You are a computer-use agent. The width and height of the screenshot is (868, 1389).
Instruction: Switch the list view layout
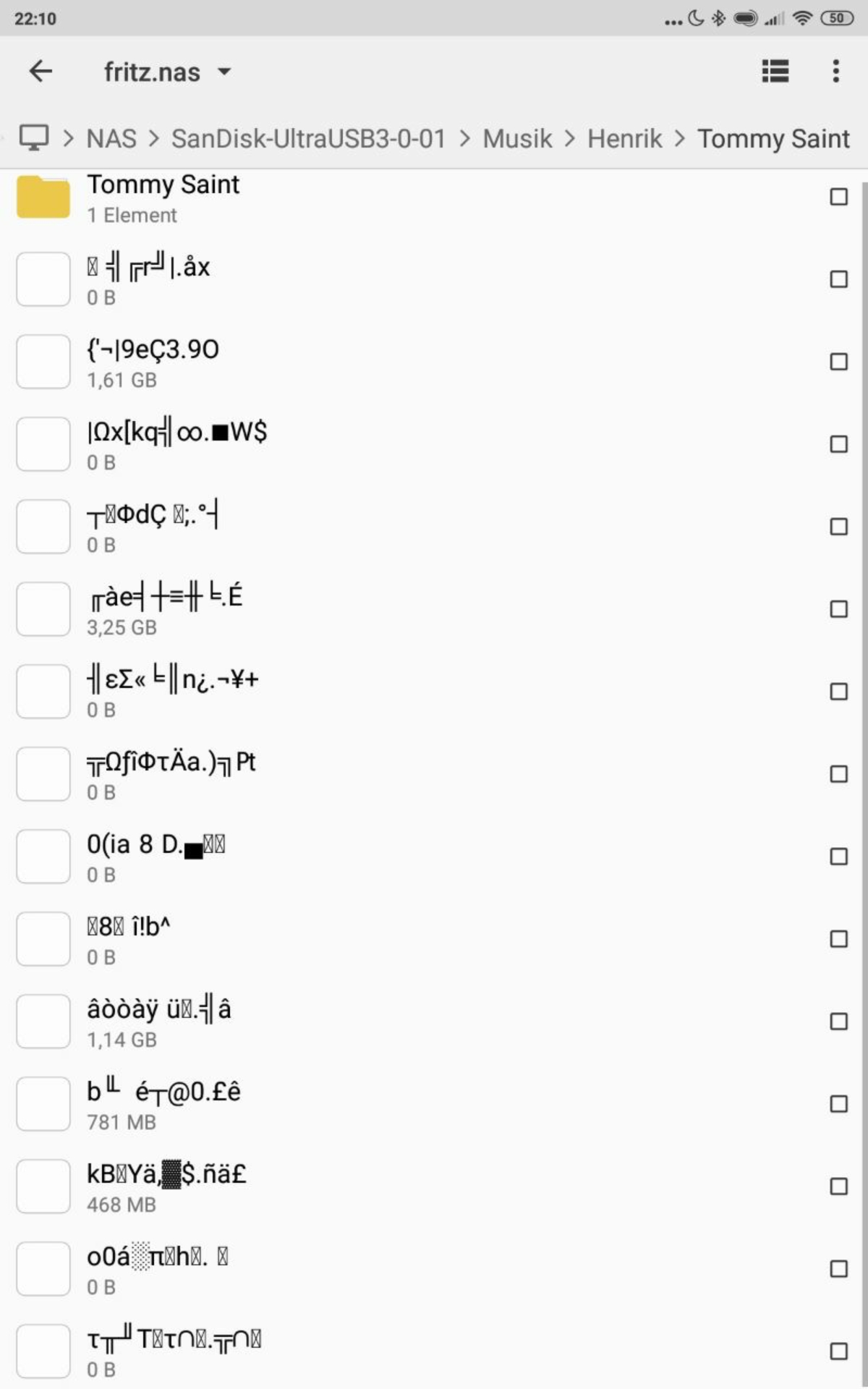click(775, 72)
